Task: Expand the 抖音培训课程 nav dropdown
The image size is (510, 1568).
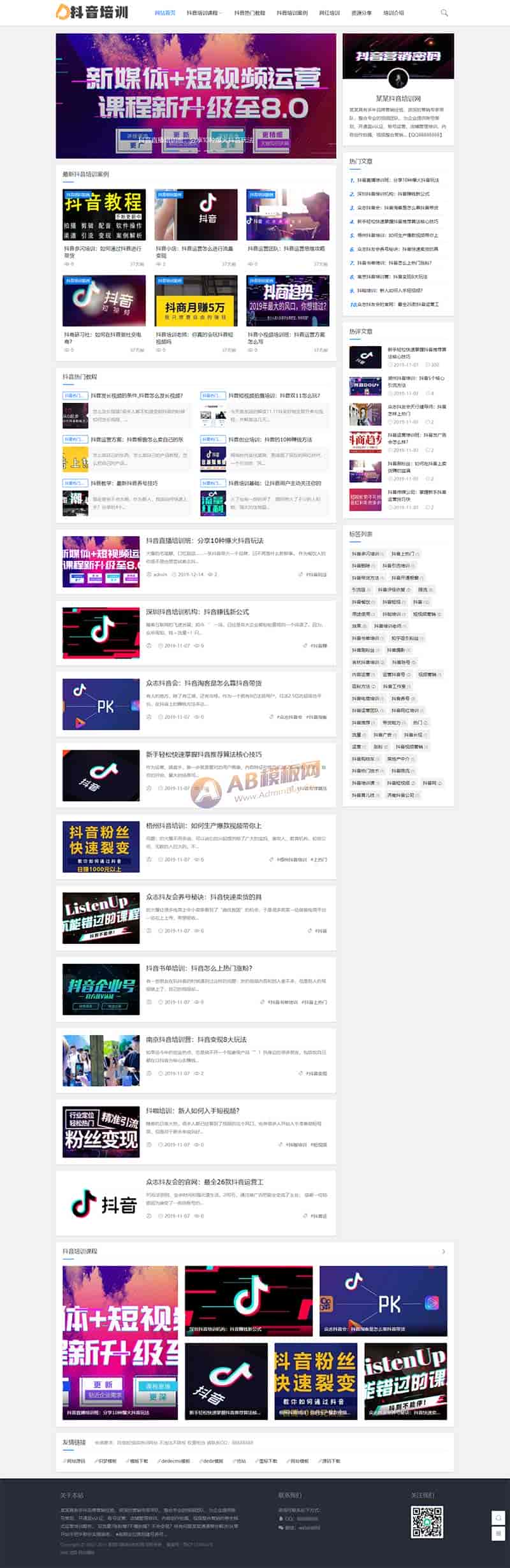Action: [x=204, y=13]
